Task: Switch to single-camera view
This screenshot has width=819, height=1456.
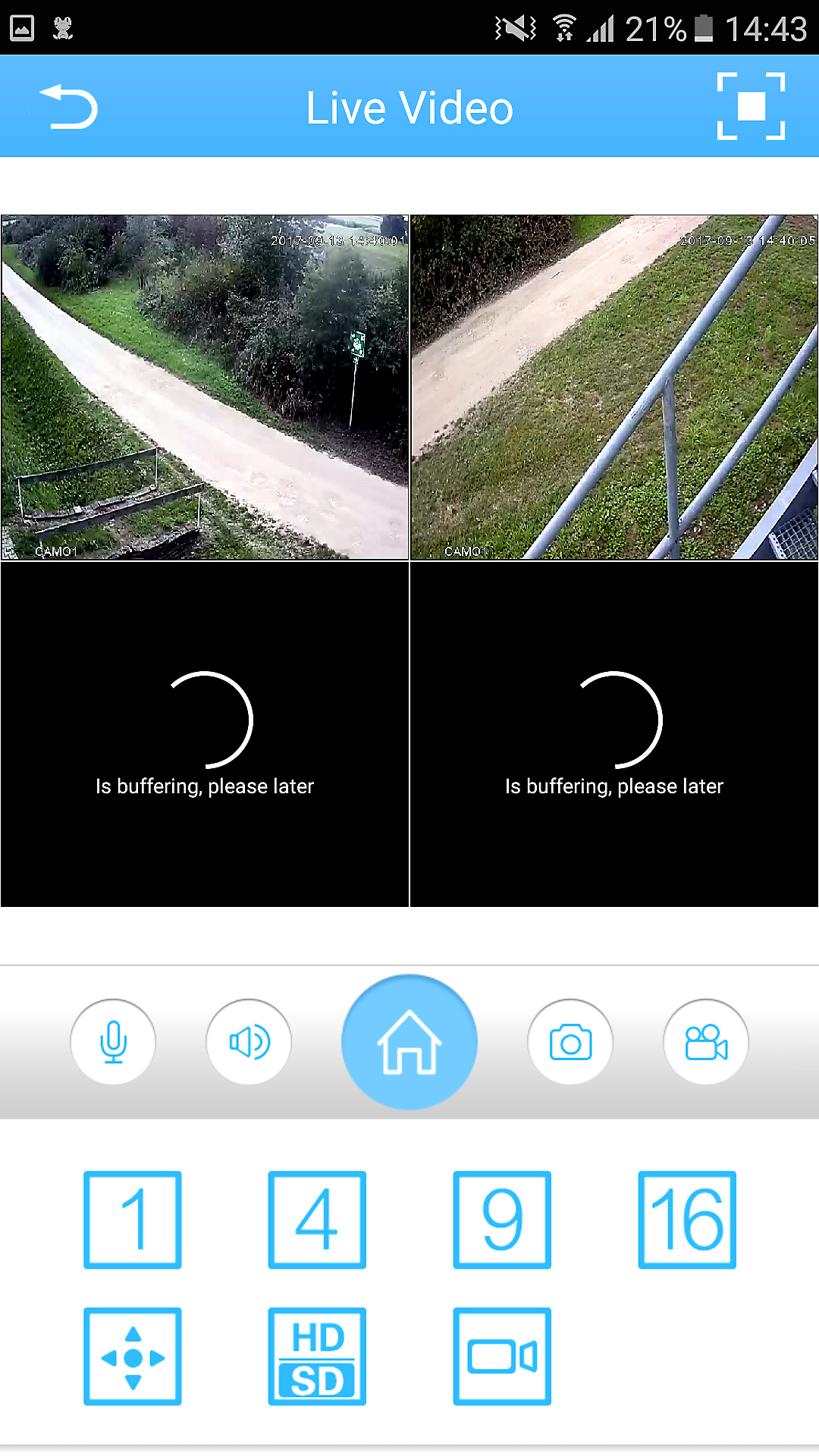Action: pos(133,1219)
